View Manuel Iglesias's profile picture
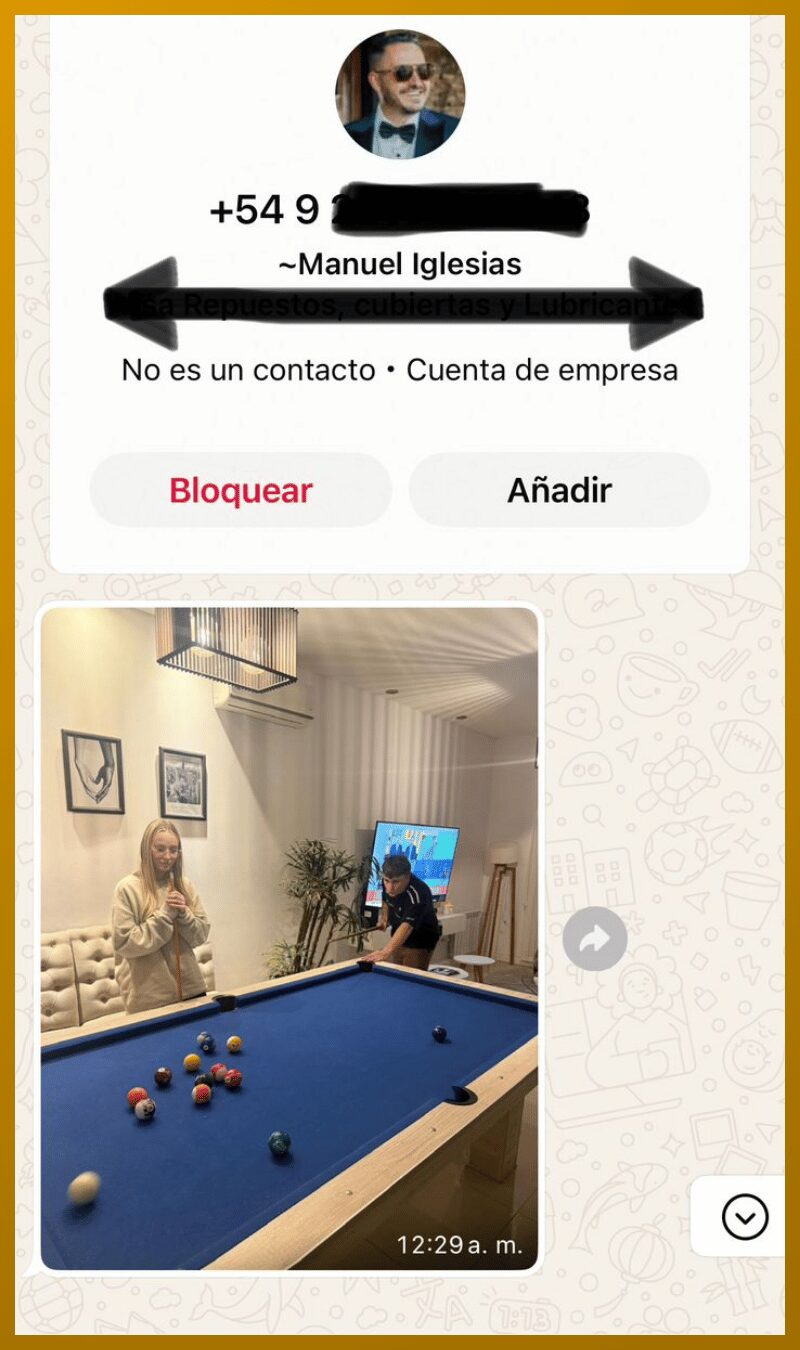The width and height of the screenshot is (800, 1350). (x=400, y=94)
